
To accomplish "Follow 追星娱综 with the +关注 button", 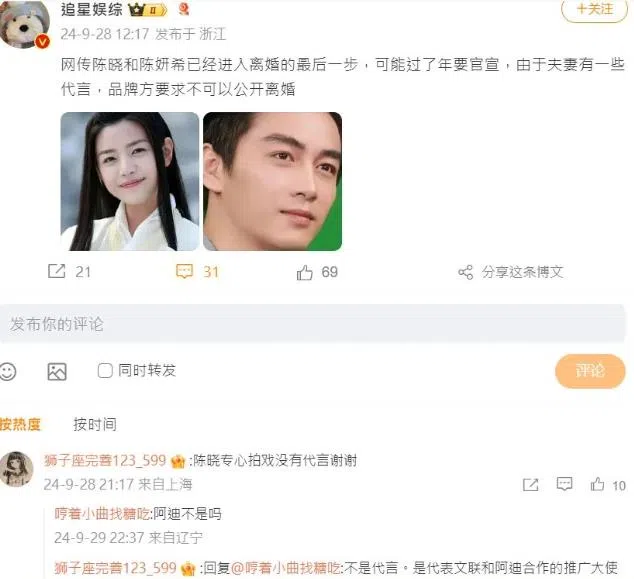I will [x=594, y=9].
